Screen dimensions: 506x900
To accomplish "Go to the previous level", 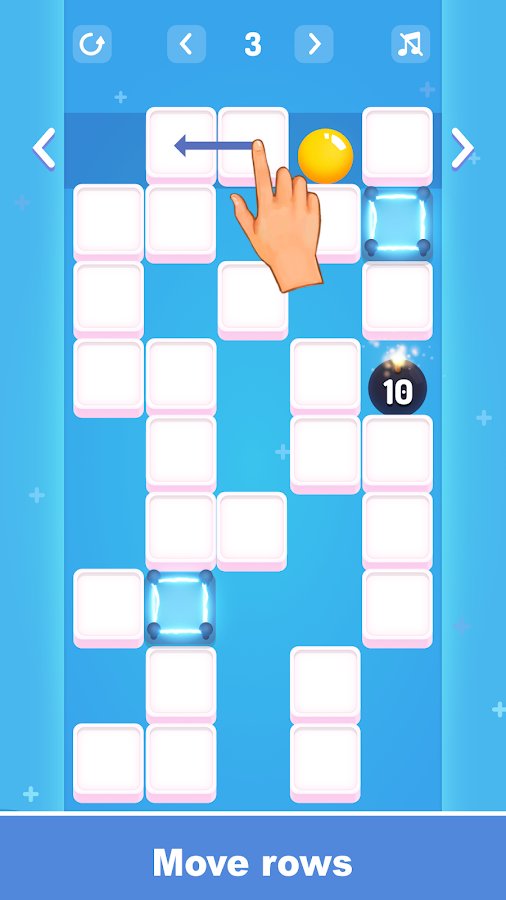I will point(186,44).
